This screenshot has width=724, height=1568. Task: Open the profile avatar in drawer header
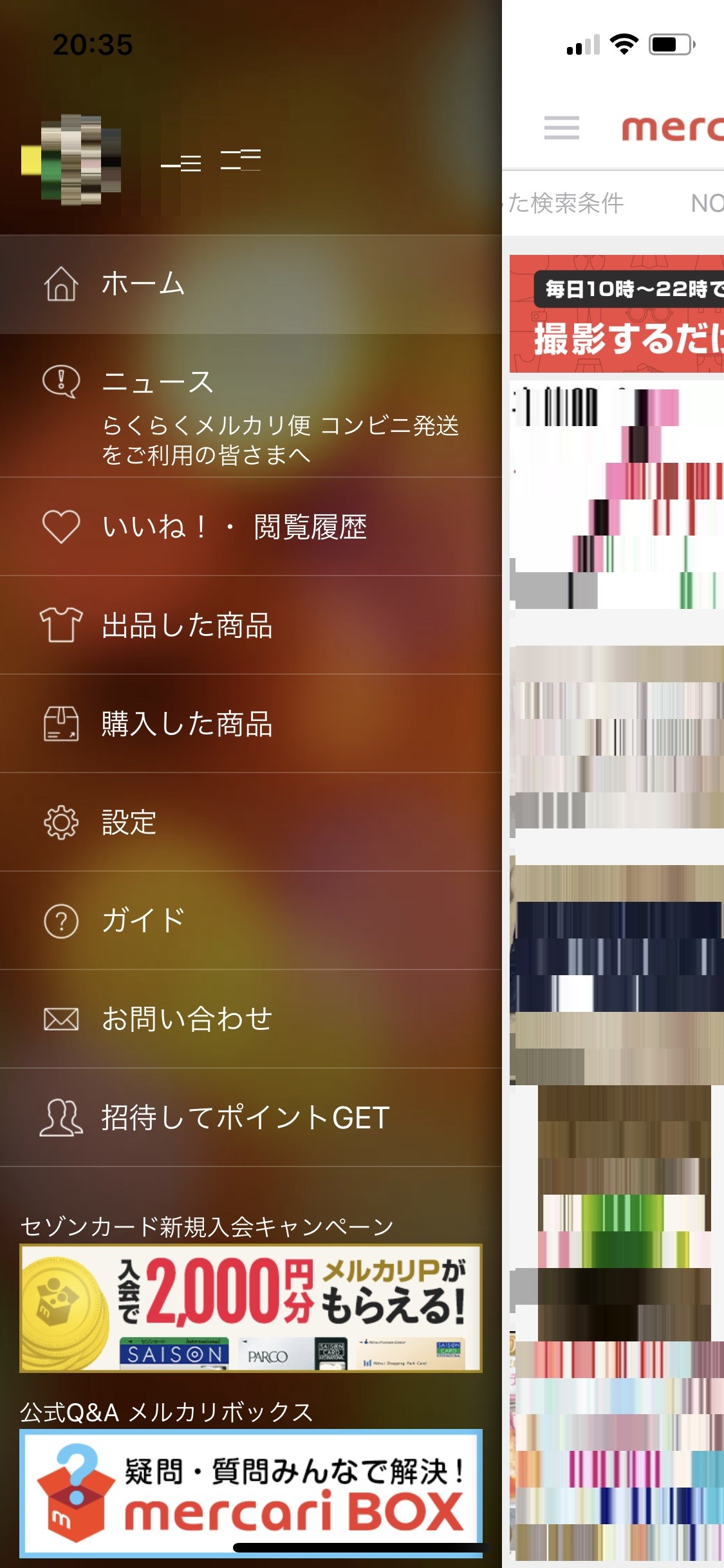tap(72, 160)
